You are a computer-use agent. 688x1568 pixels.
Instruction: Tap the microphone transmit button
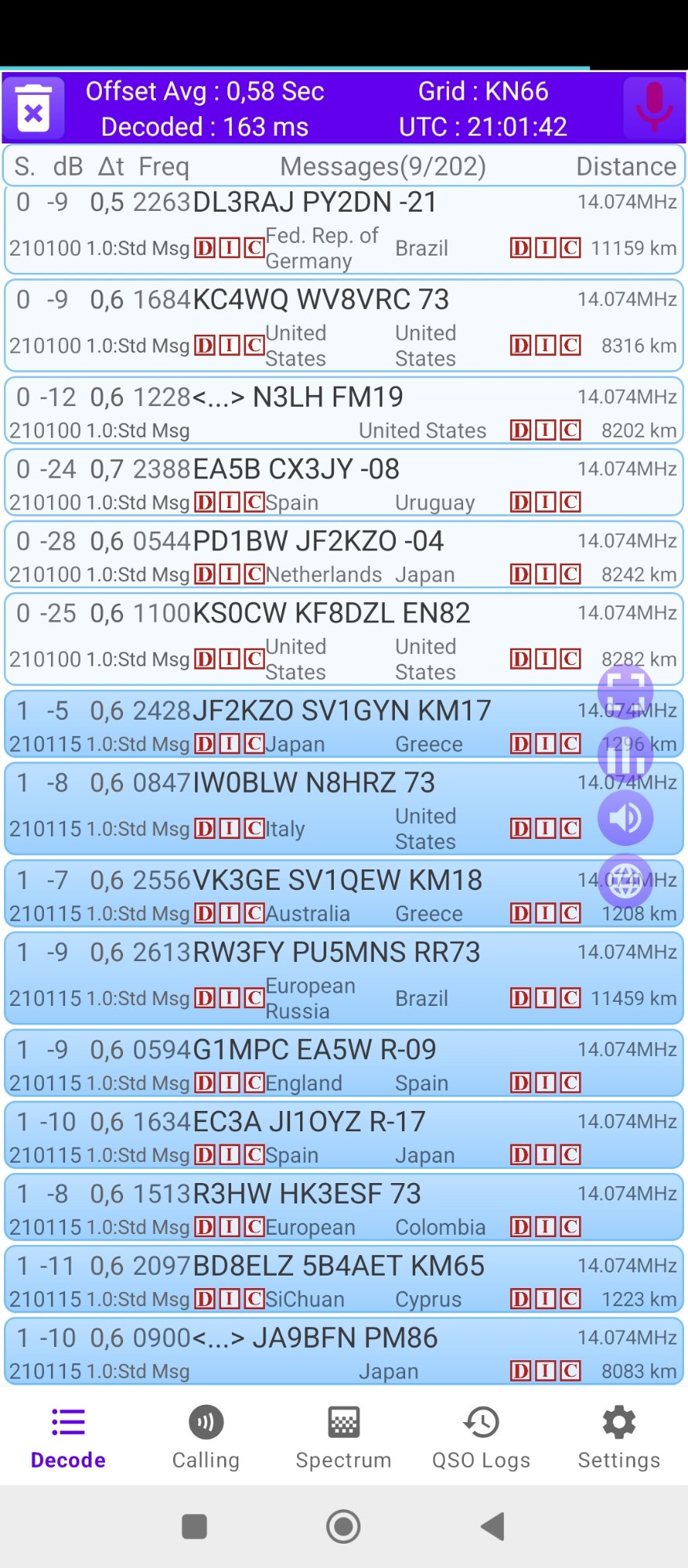(653, 108)
